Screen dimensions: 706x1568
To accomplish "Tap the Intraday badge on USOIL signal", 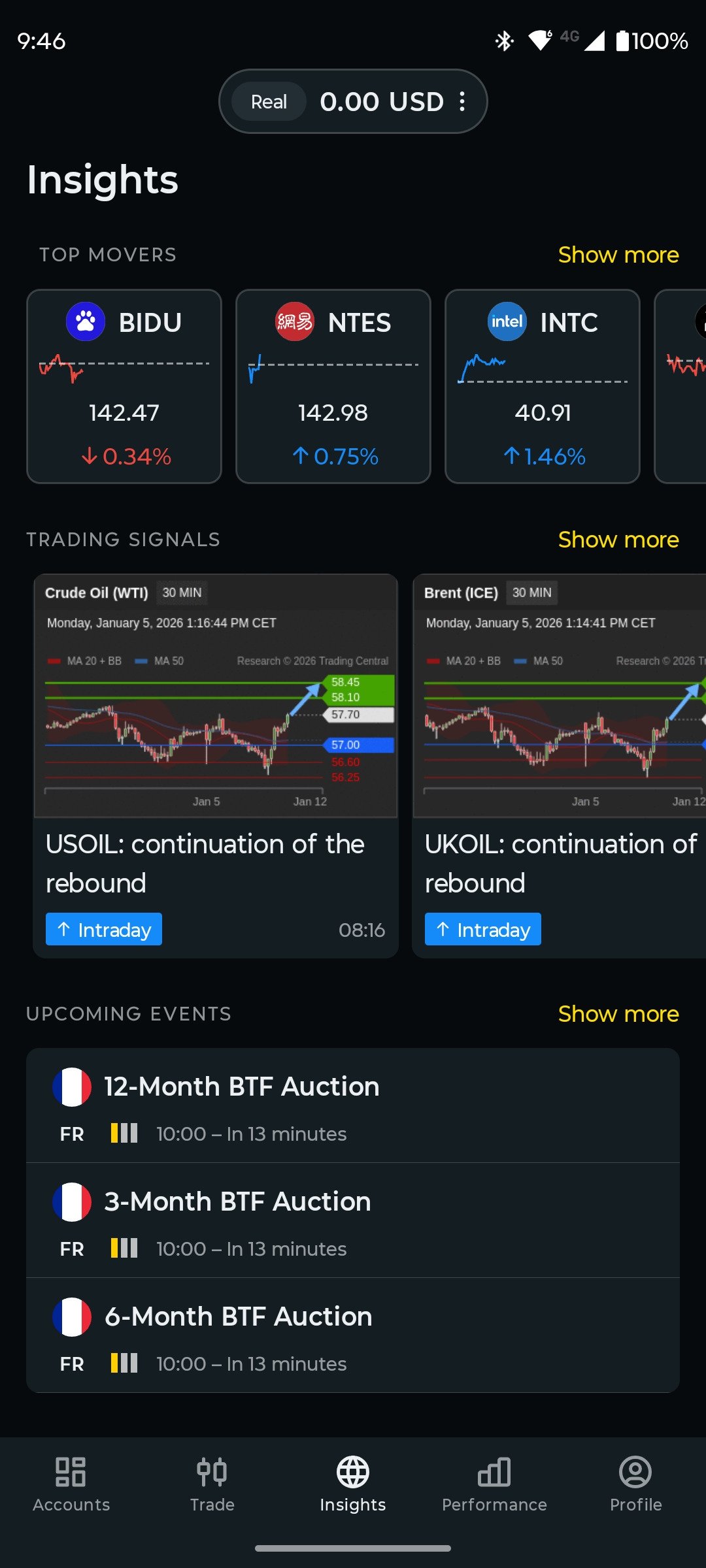I will pyautogui.click(x=103, y=928).
